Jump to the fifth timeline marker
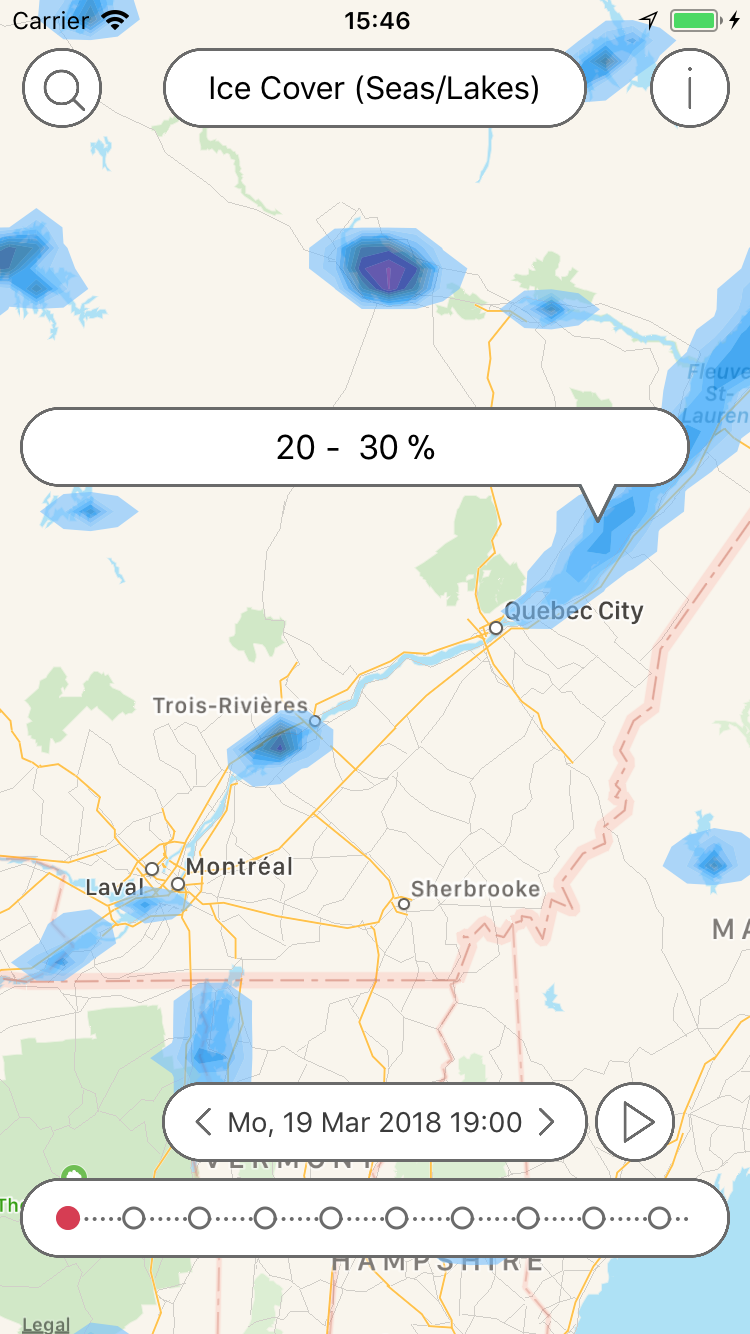750x1334 pixels. coord(331,1218)
